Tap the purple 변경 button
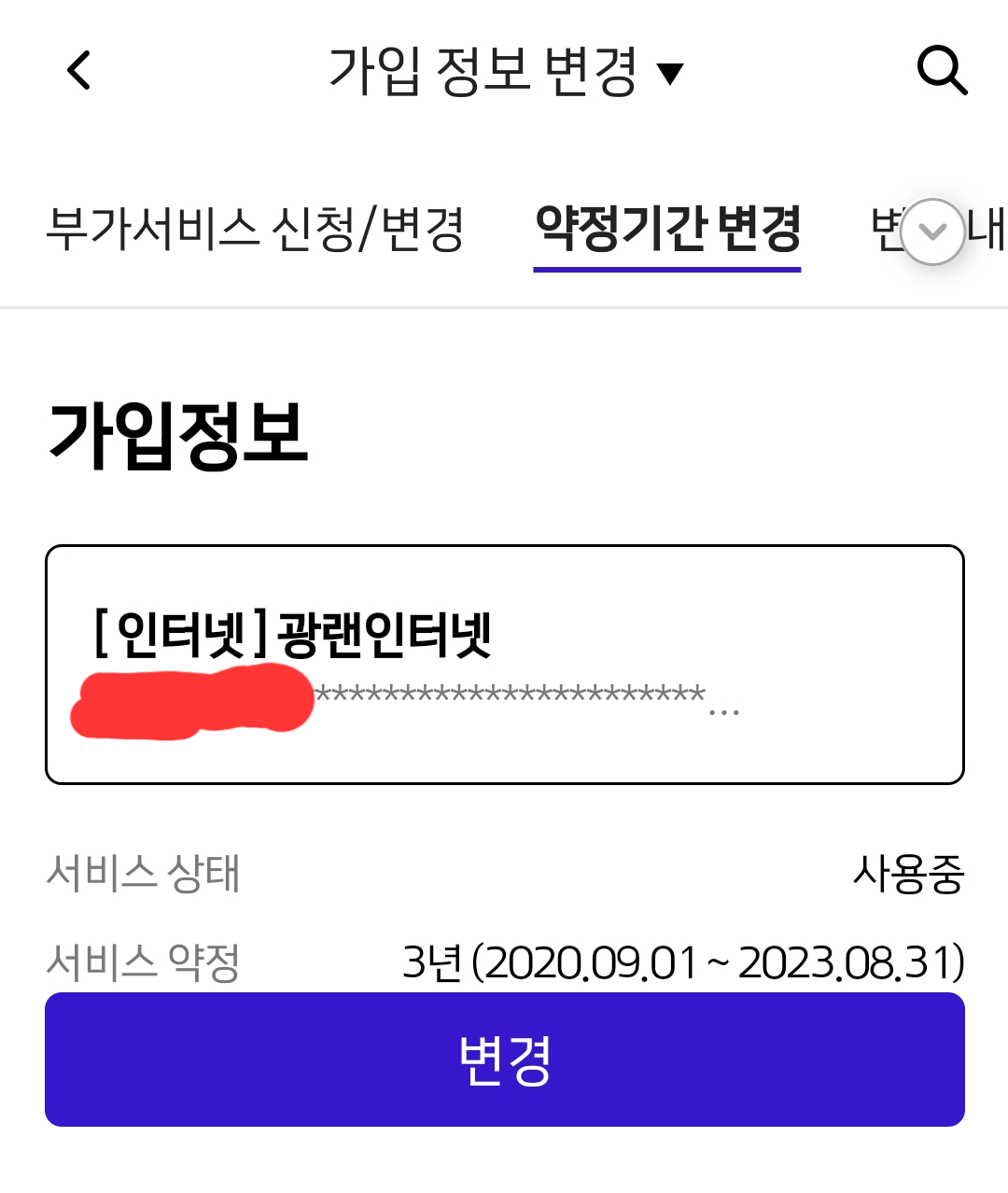1008x1193 pixels. point(504,1060)
